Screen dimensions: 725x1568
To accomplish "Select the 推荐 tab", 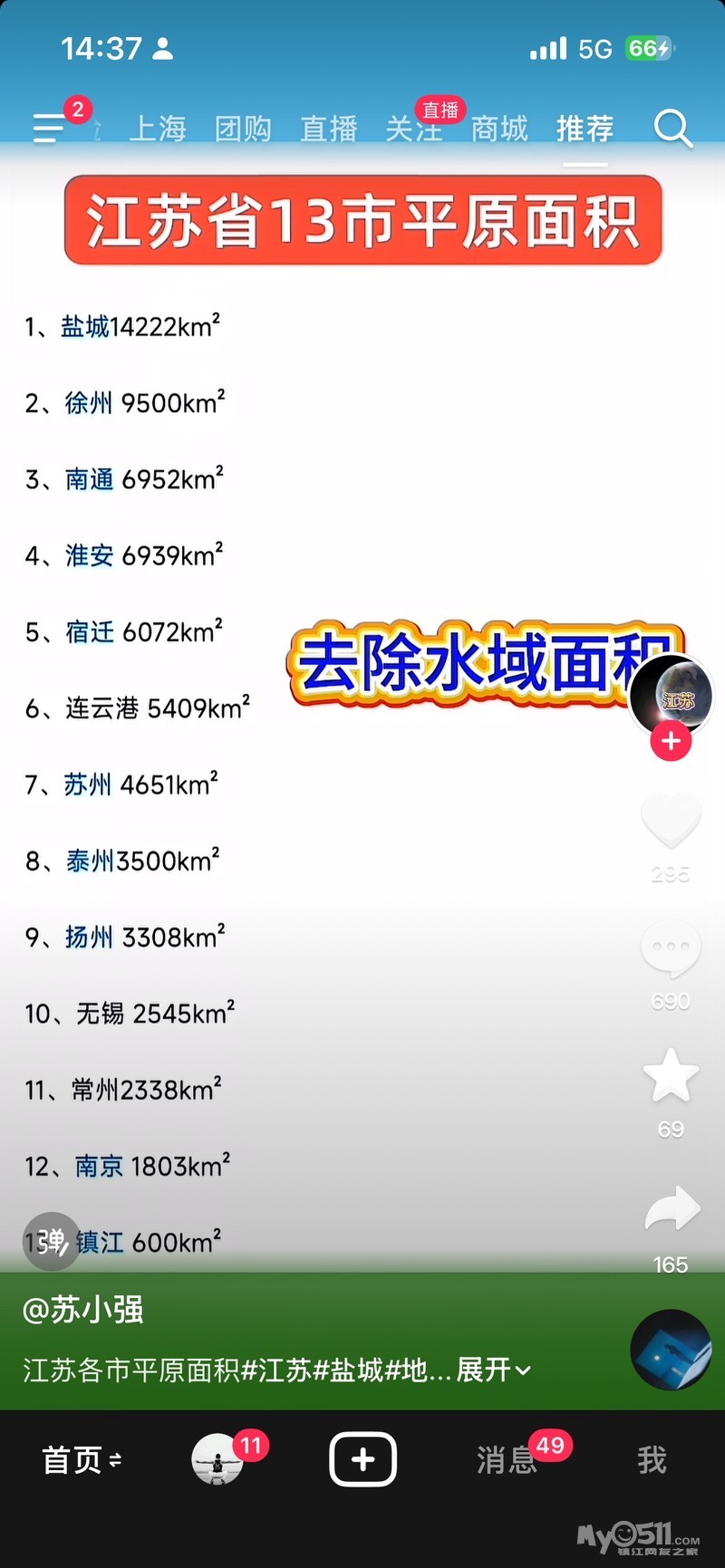I will click(585, 129).
